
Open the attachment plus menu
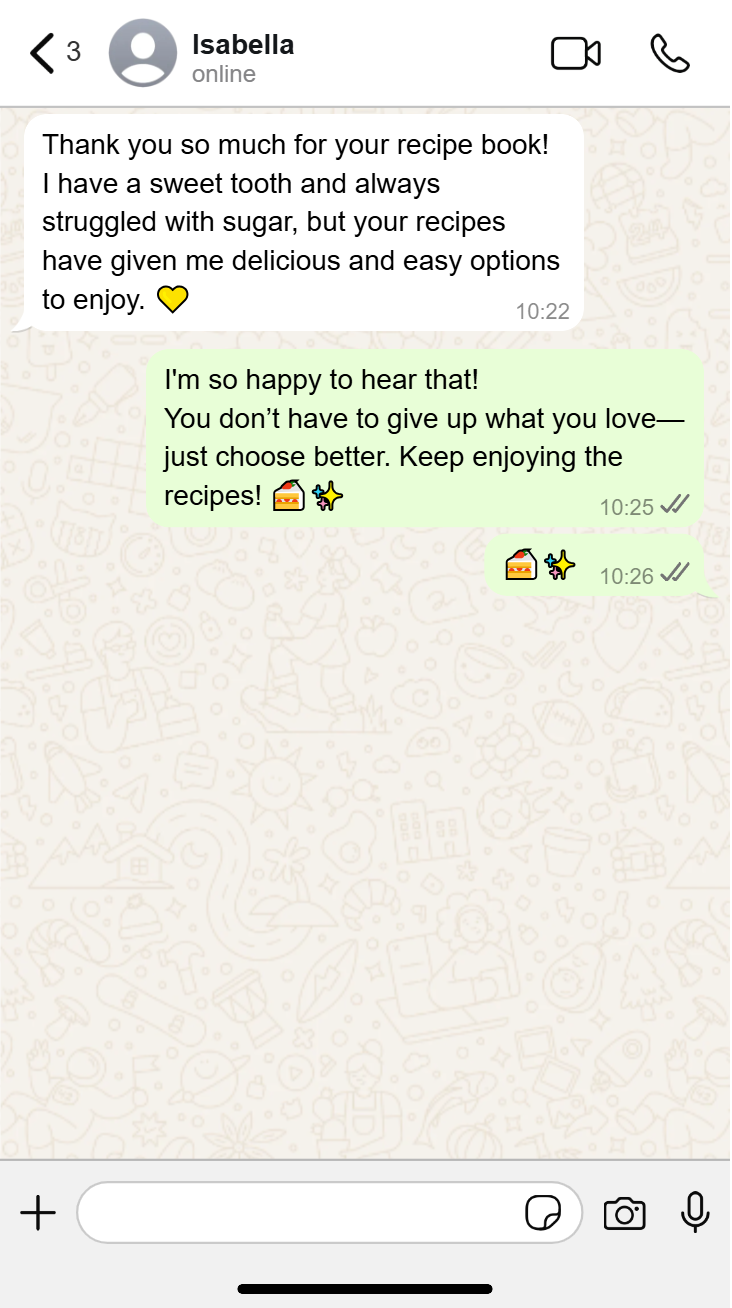coord(38,1214)
